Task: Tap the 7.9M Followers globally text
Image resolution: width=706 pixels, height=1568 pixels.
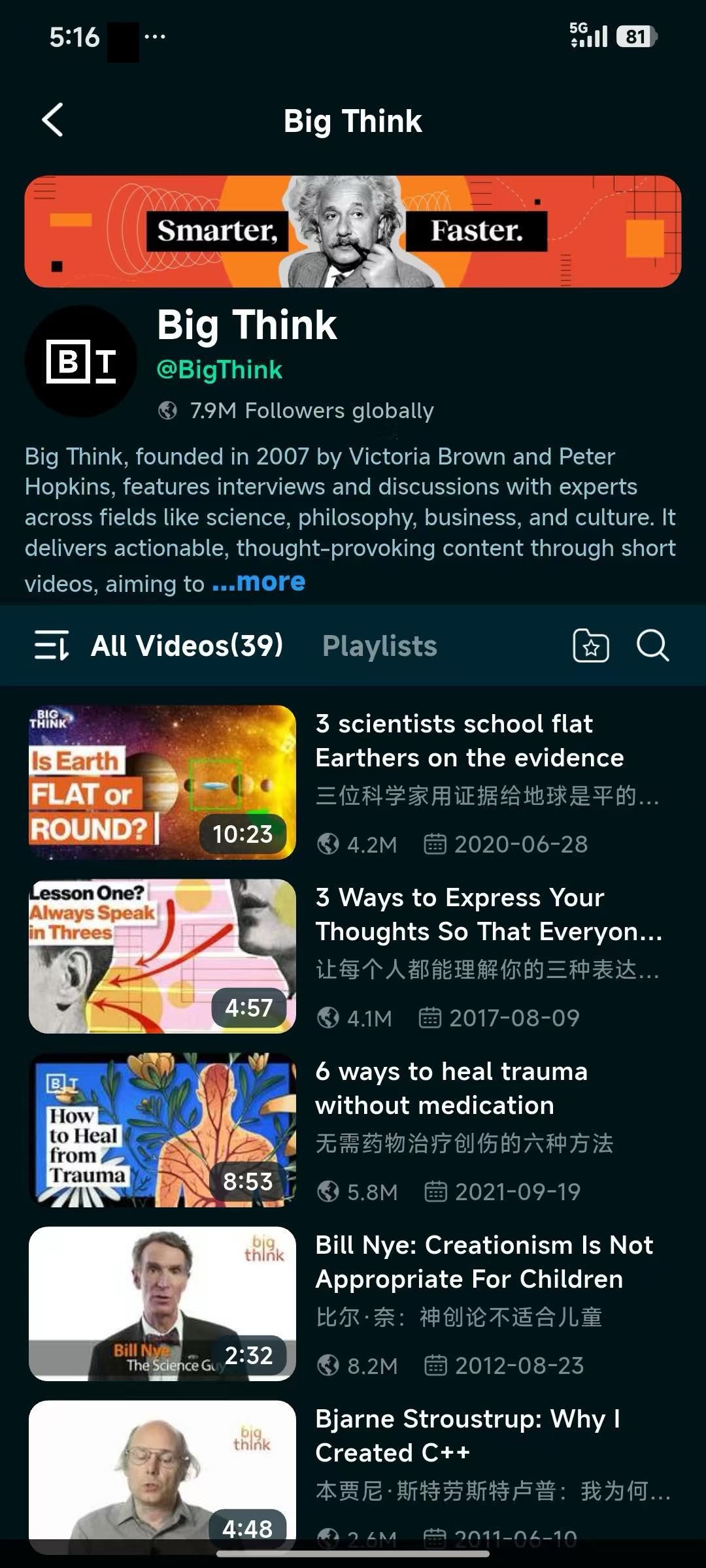Action: coord(311,410)
